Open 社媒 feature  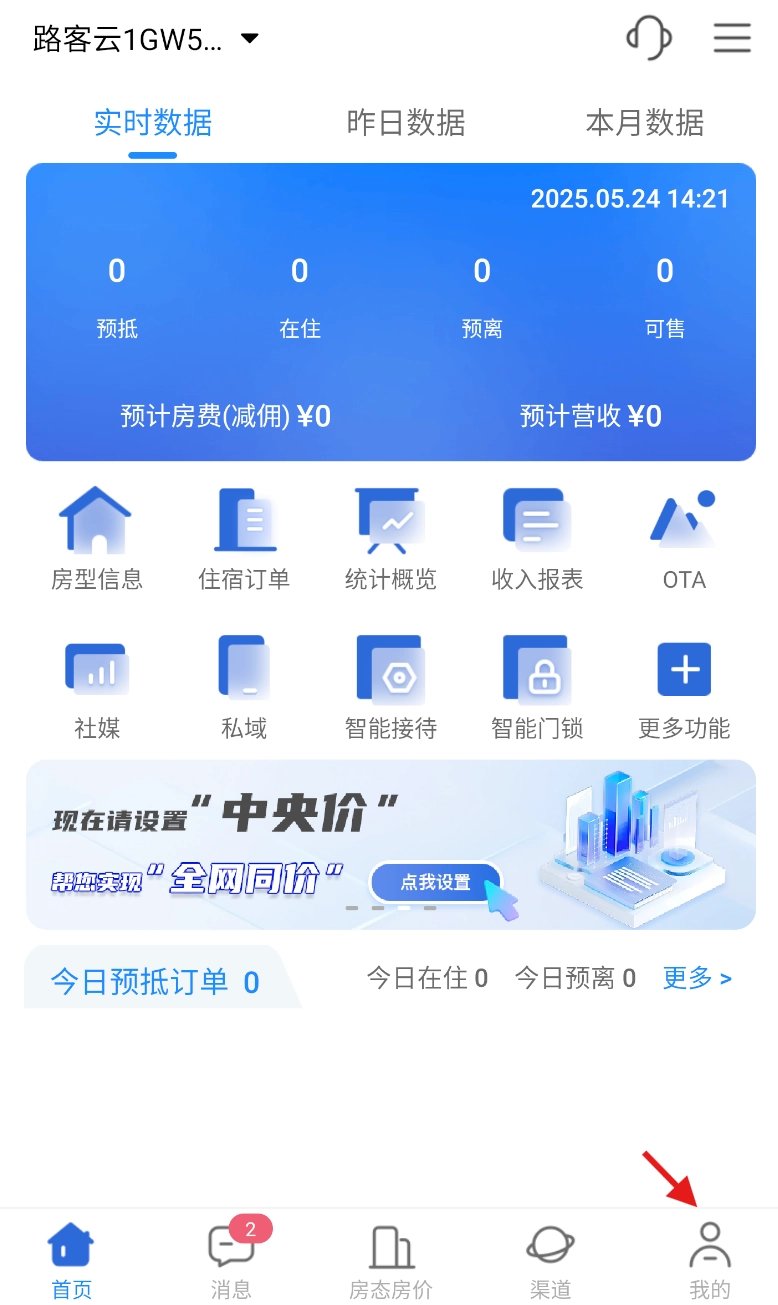[97, 687]
